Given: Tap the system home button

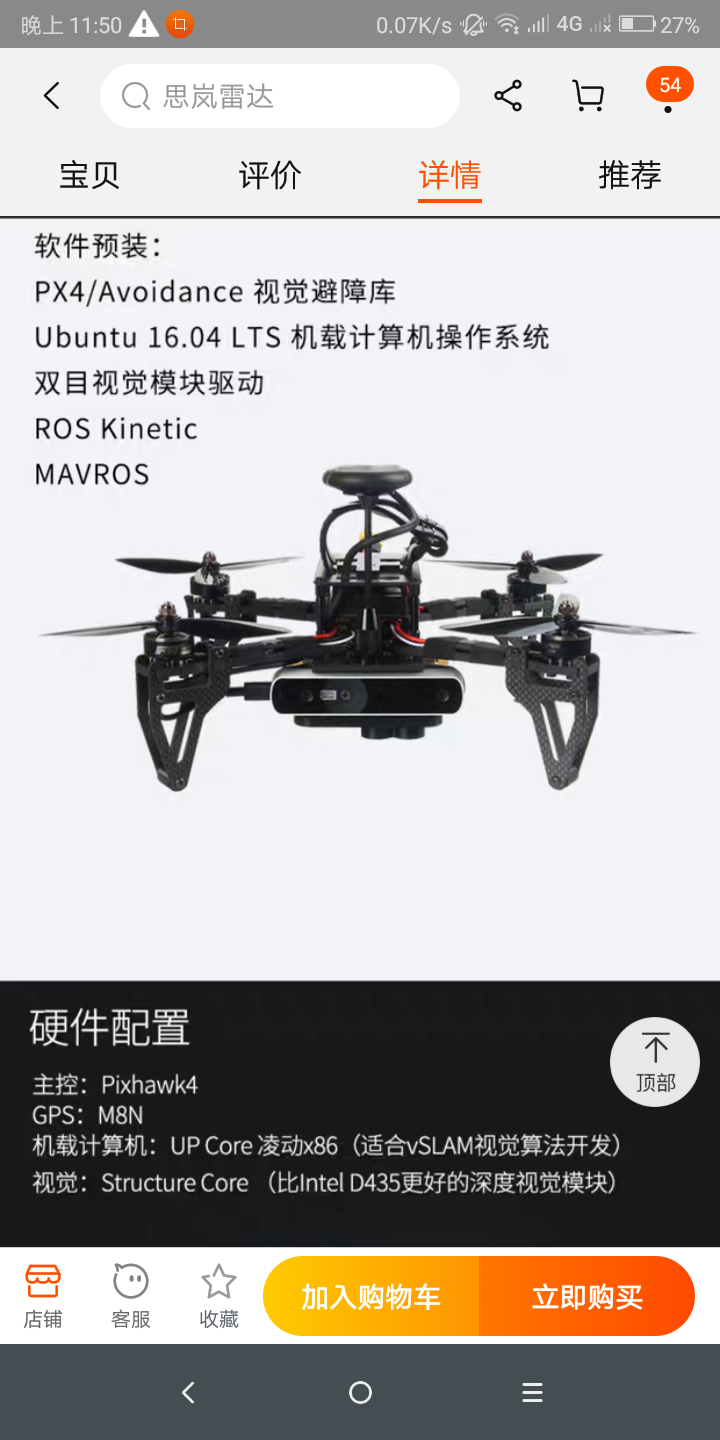Looking at the screenshot, I should 360,1392.
